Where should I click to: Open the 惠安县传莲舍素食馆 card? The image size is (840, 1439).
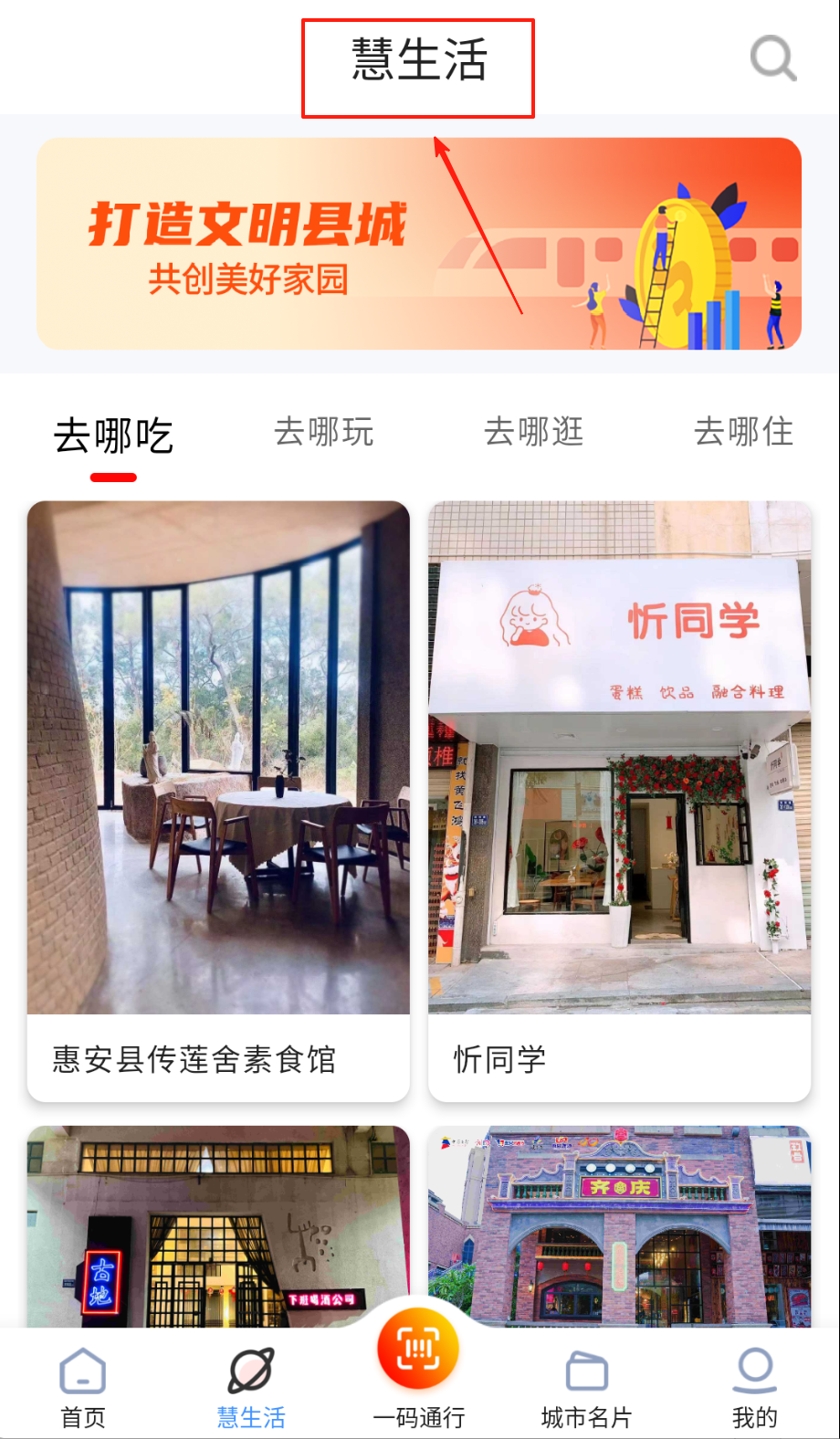[218, 800]
